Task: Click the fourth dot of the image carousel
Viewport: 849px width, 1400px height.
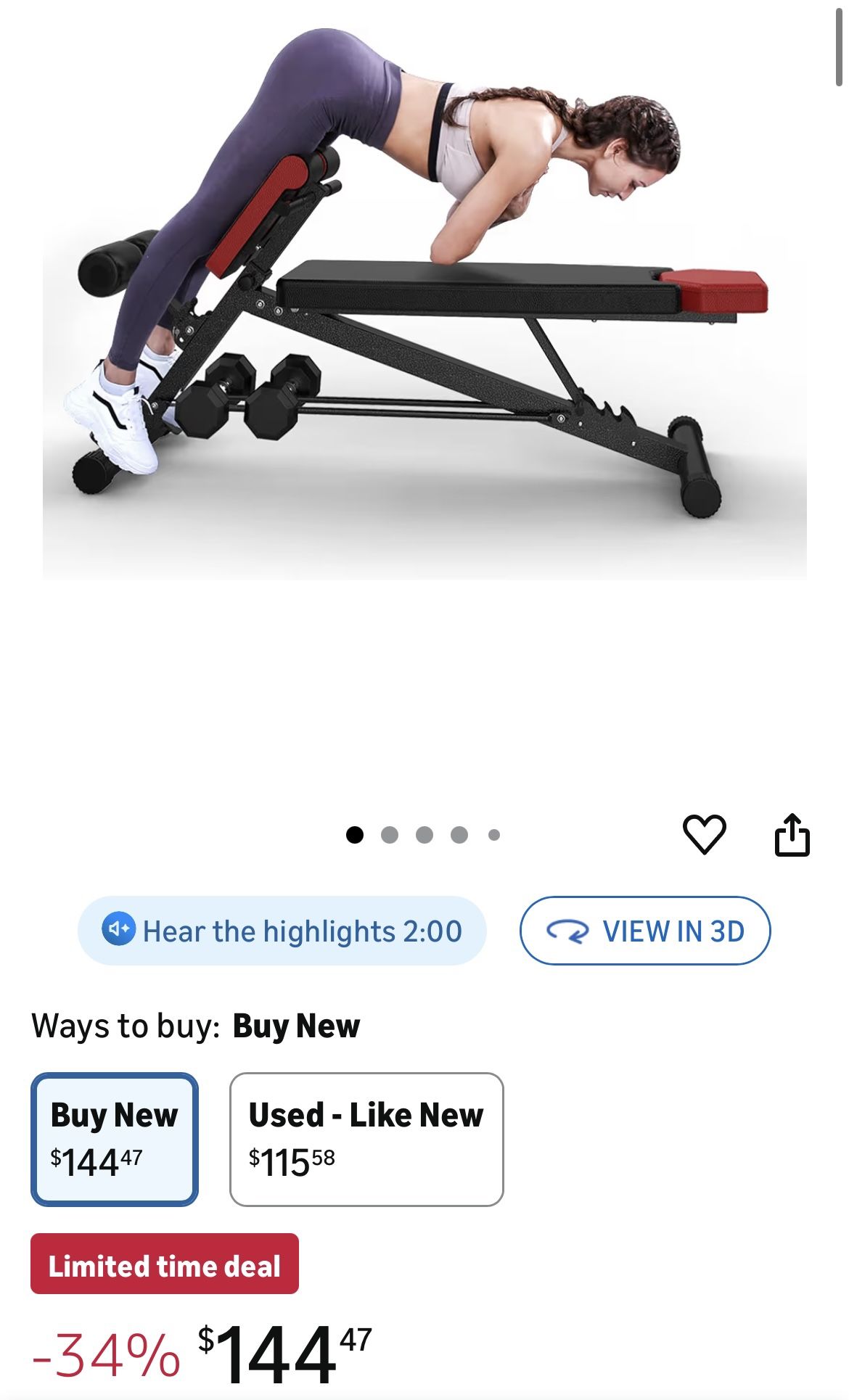Action: (461, 836)
